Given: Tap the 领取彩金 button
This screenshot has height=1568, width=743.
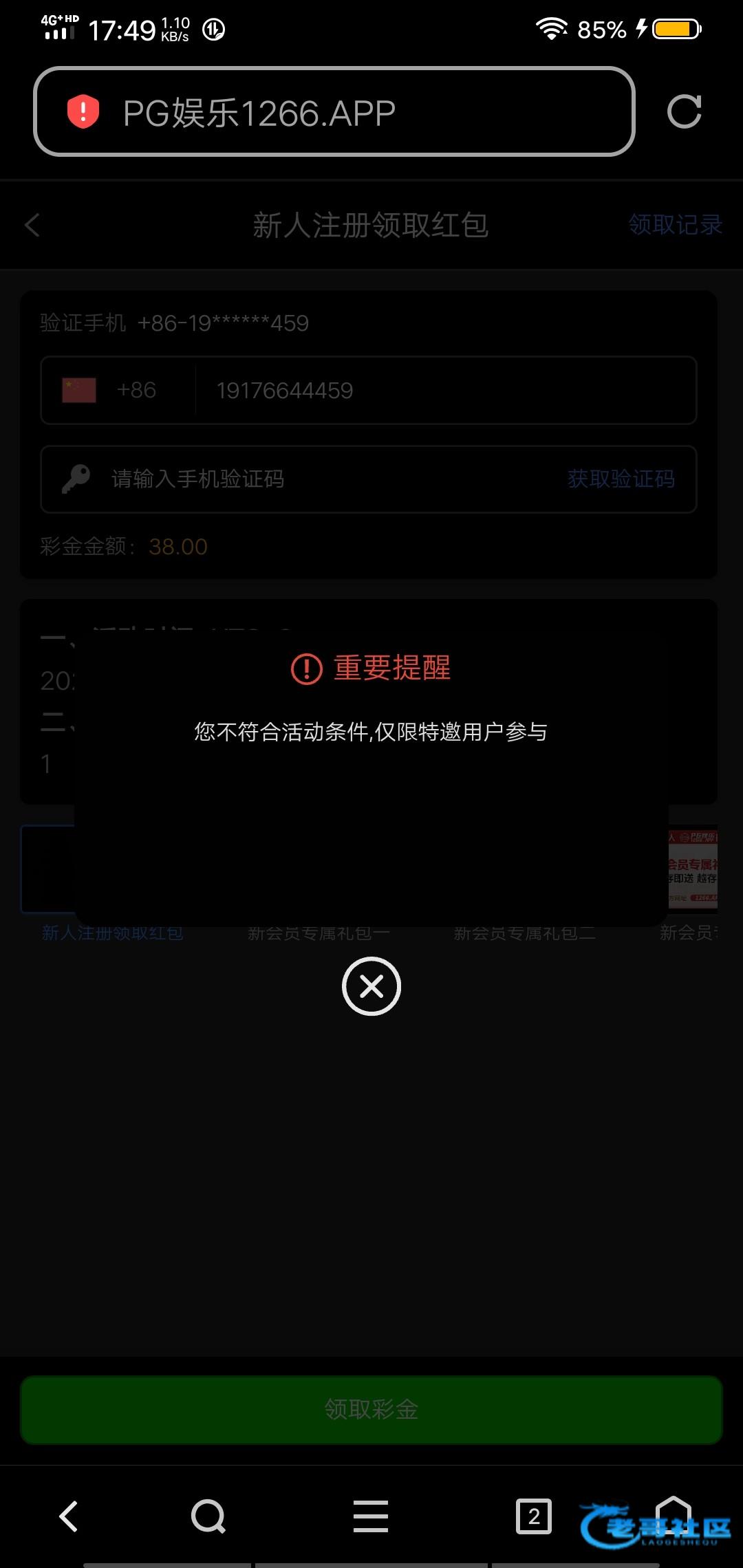Looking at the screenshot, I should [371, 1409].
